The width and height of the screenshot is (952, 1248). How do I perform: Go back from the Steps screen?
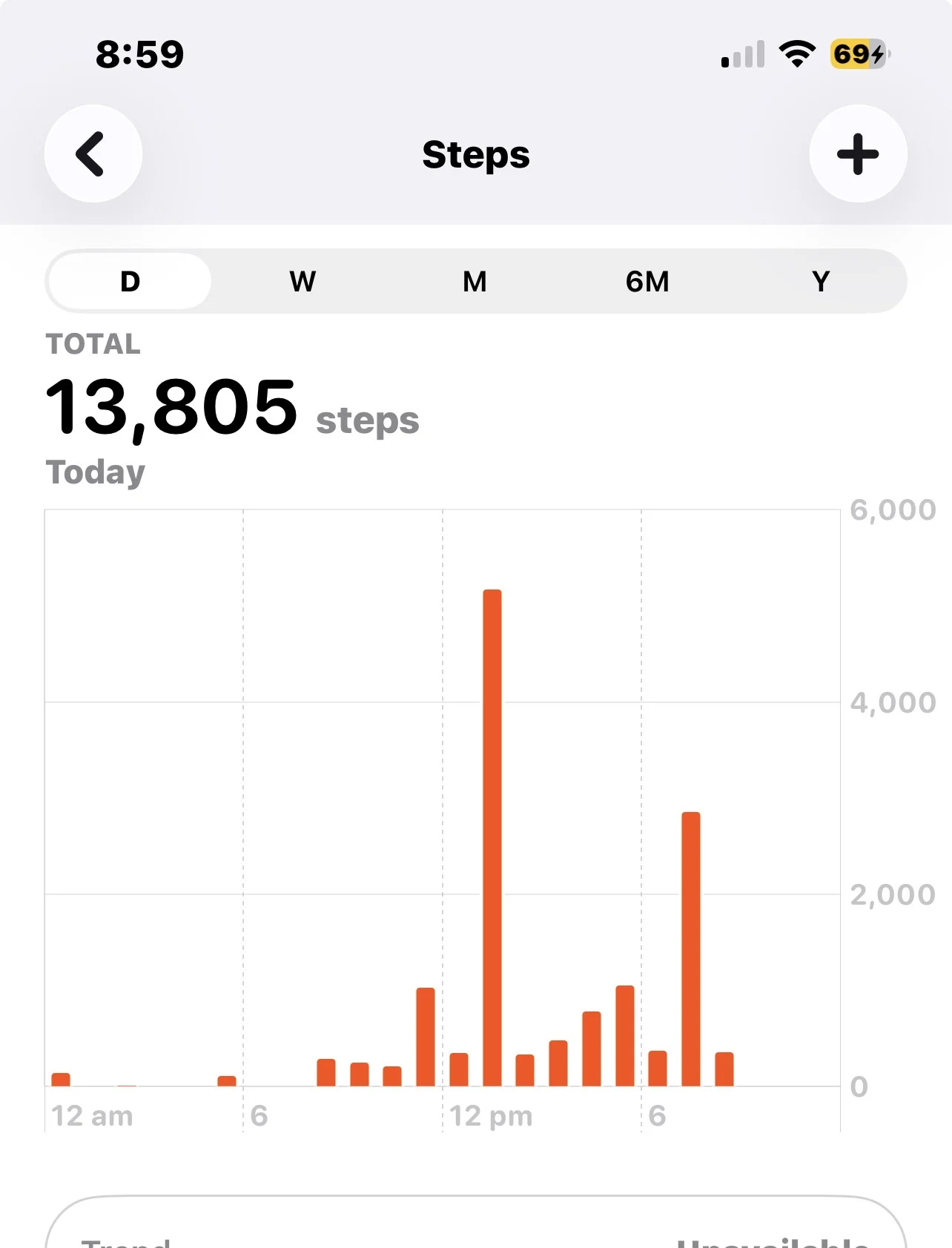[93, 153]
